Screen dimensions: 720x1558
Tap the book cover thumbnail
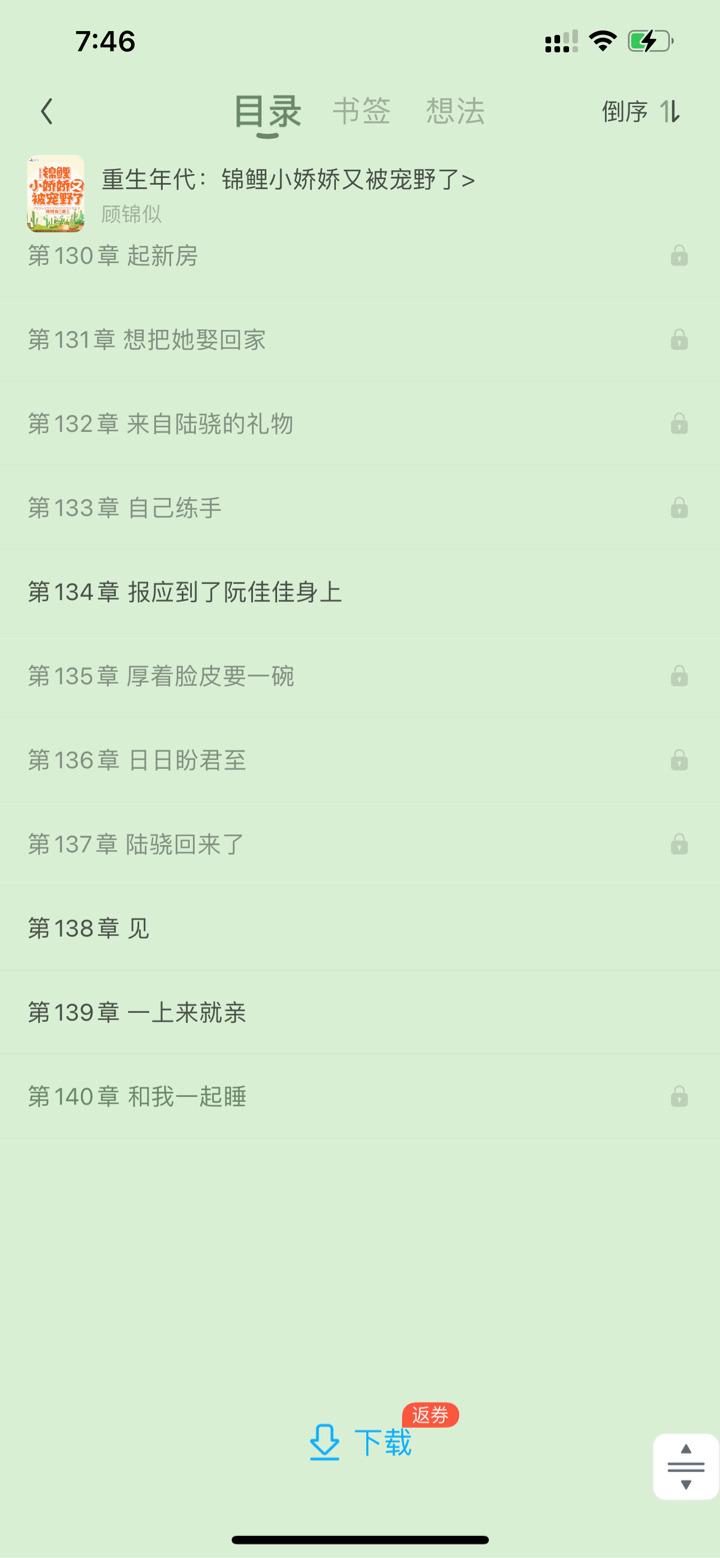click(x=55, y=193)
